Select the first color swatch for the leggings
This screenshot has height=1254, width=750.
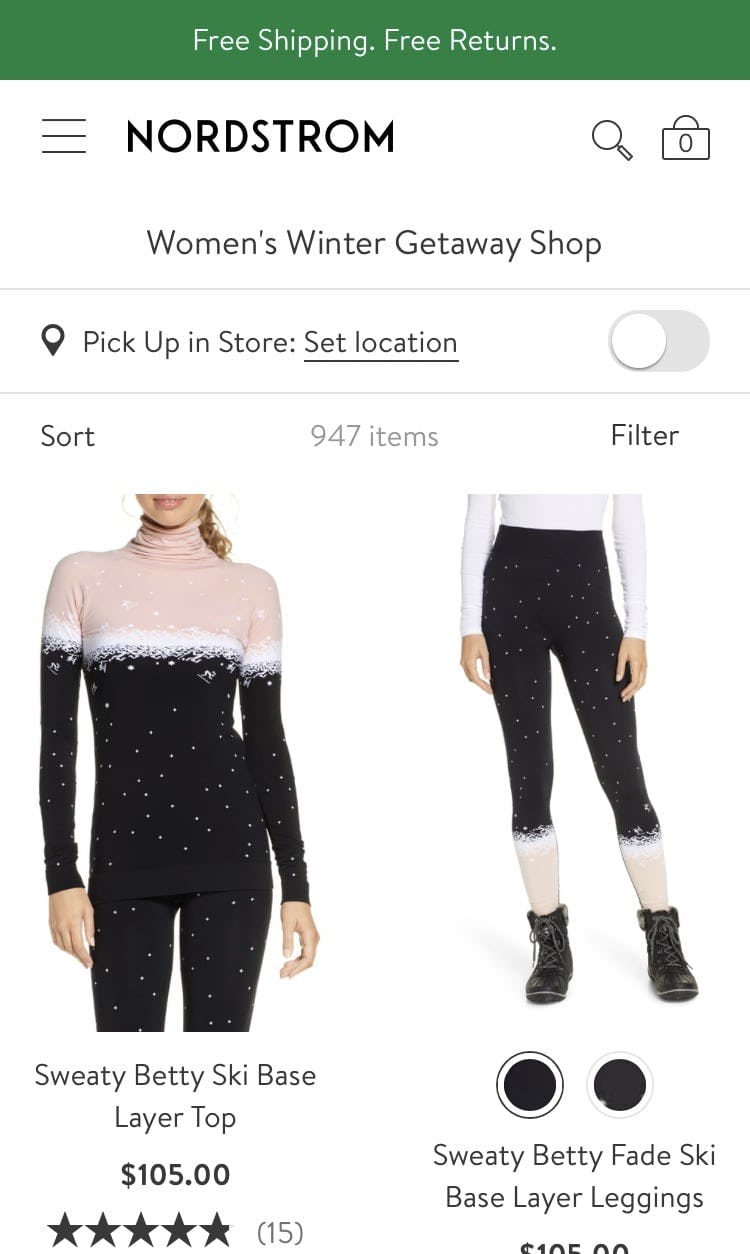pos(530,1085)
